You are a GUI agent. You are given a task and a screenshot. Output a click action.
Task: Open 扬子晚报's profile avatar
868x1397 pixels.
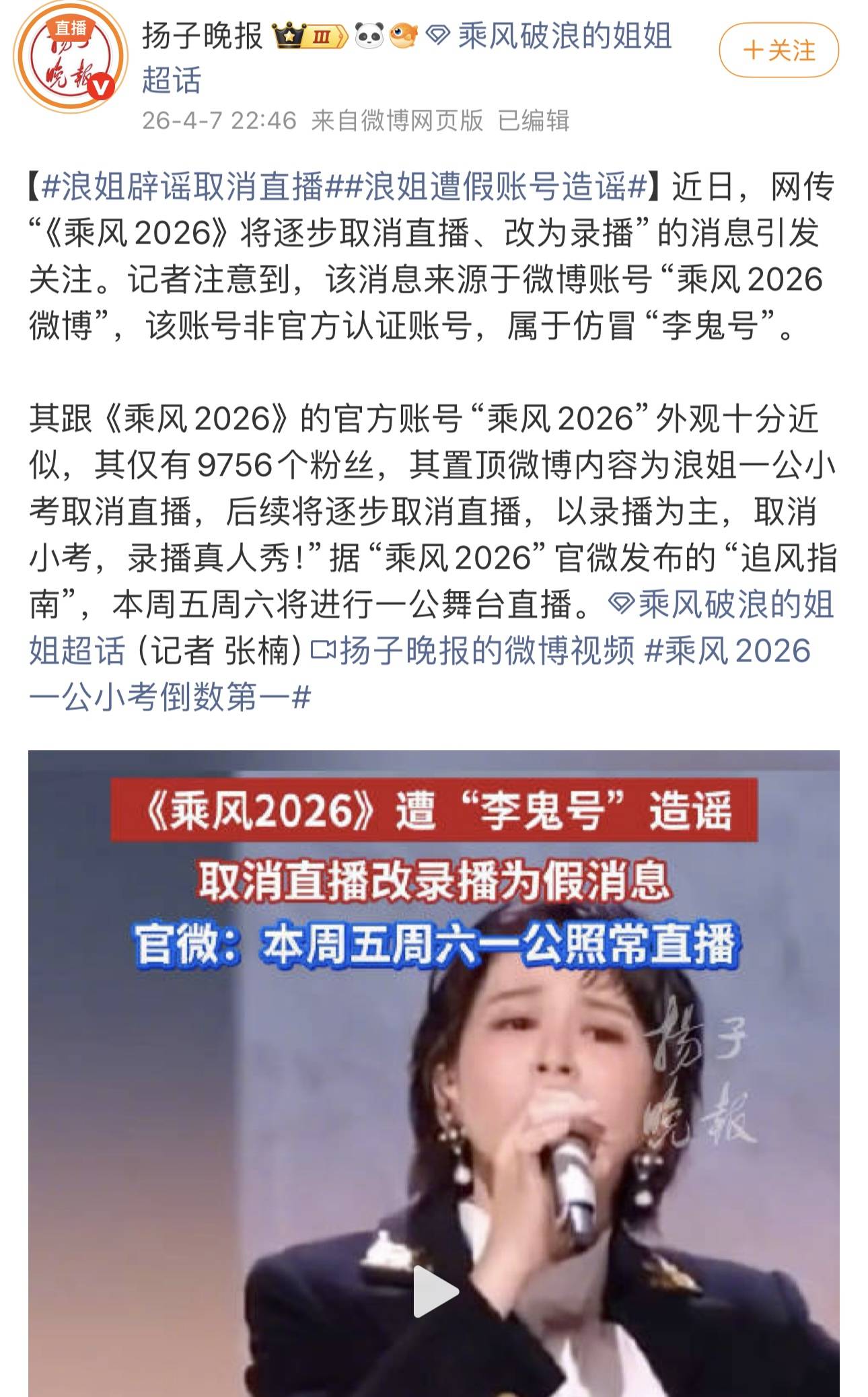coord(70,59)
